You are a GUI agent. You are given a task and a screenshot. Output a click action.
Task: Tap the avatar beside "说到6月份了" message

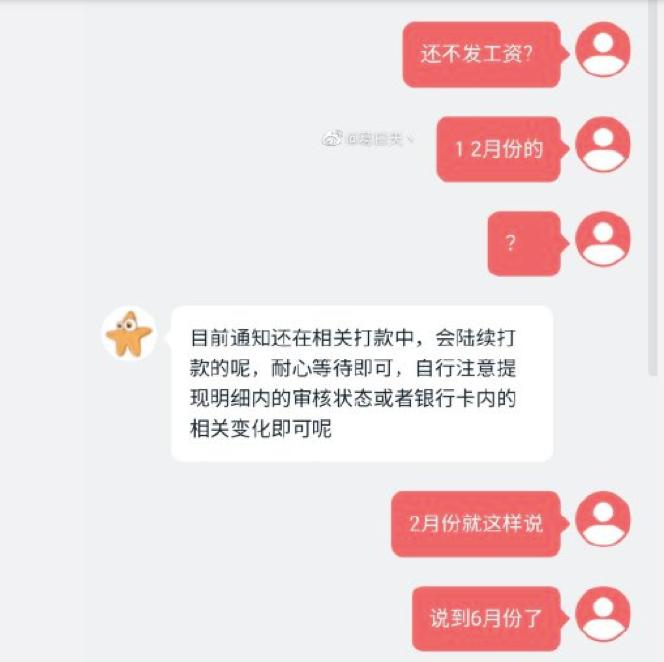click(x=604, y=614)
